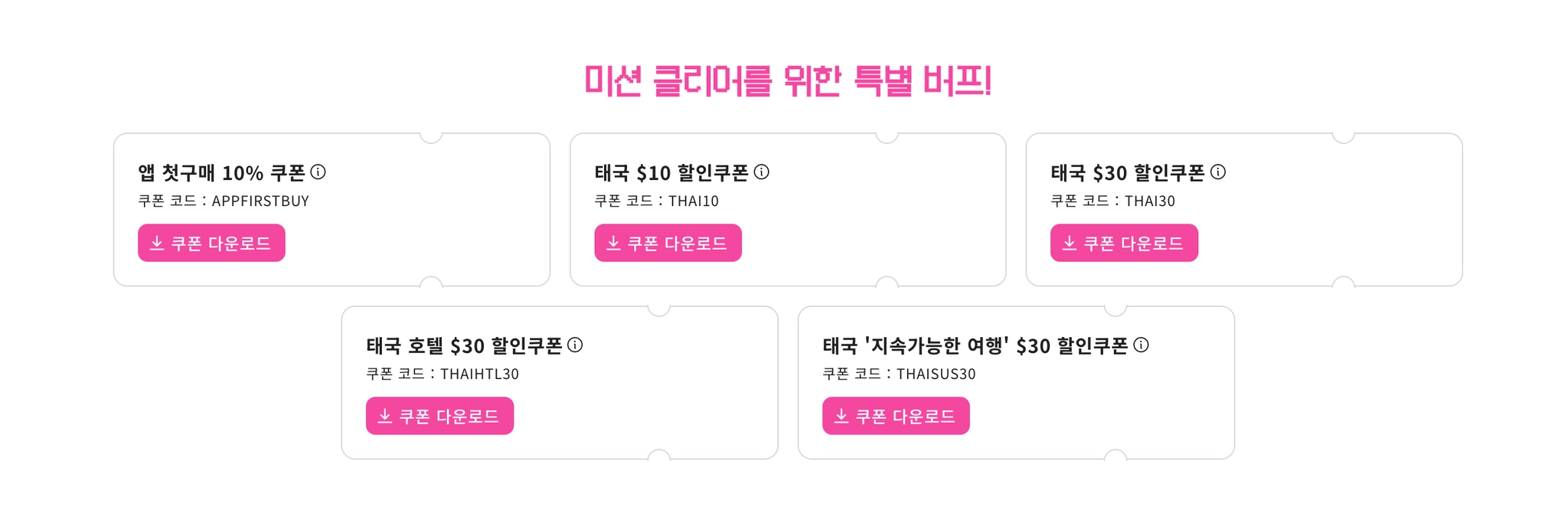The width and height of the screenshot is (1568, 507).
Task: Open info for 지속가능한 여행 $30 coupon
Action: [1141, 345]
